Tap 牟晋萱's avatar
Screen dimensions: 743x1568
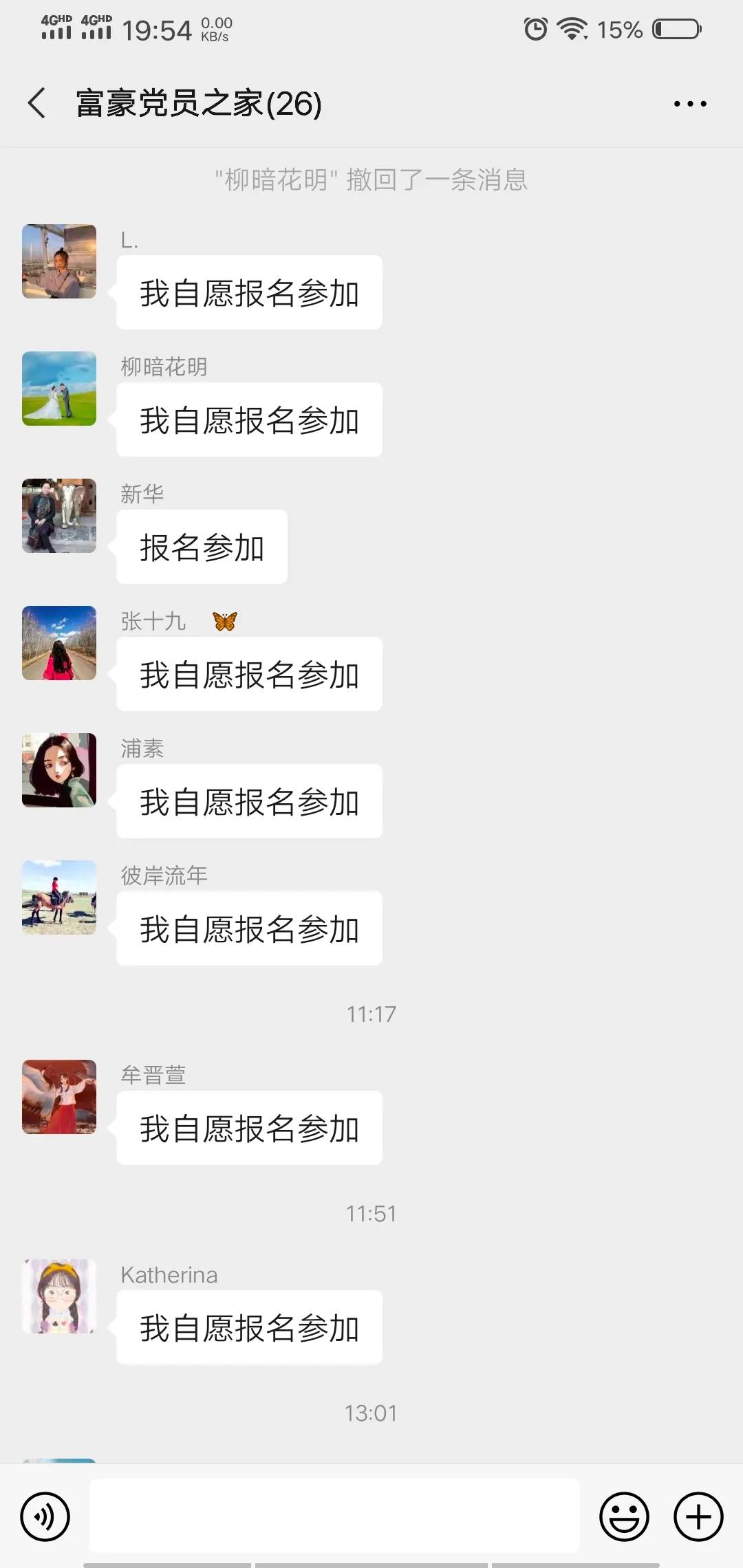(x=59, y=1097)
